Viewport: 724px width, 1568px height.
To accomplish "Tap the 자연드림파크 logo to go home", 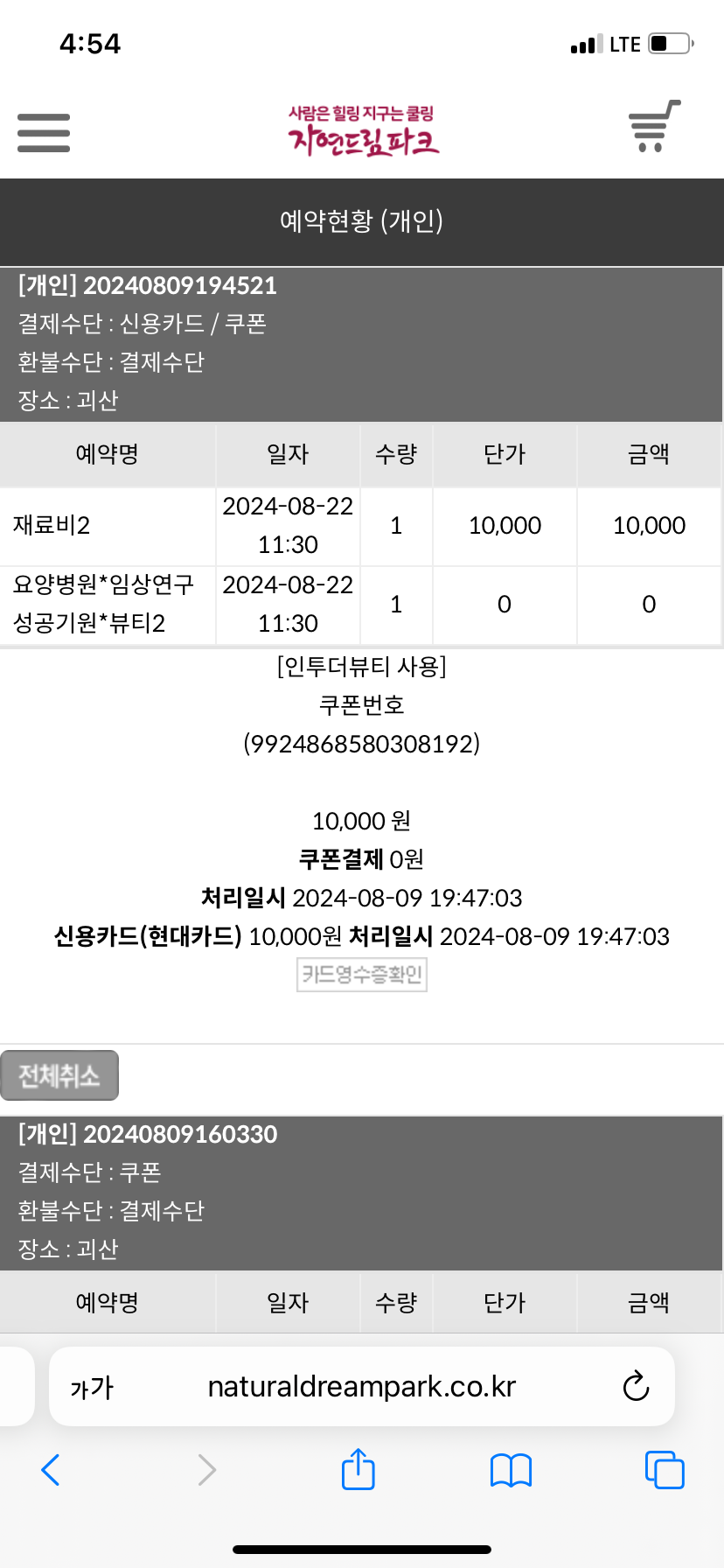I will point(363,130).
